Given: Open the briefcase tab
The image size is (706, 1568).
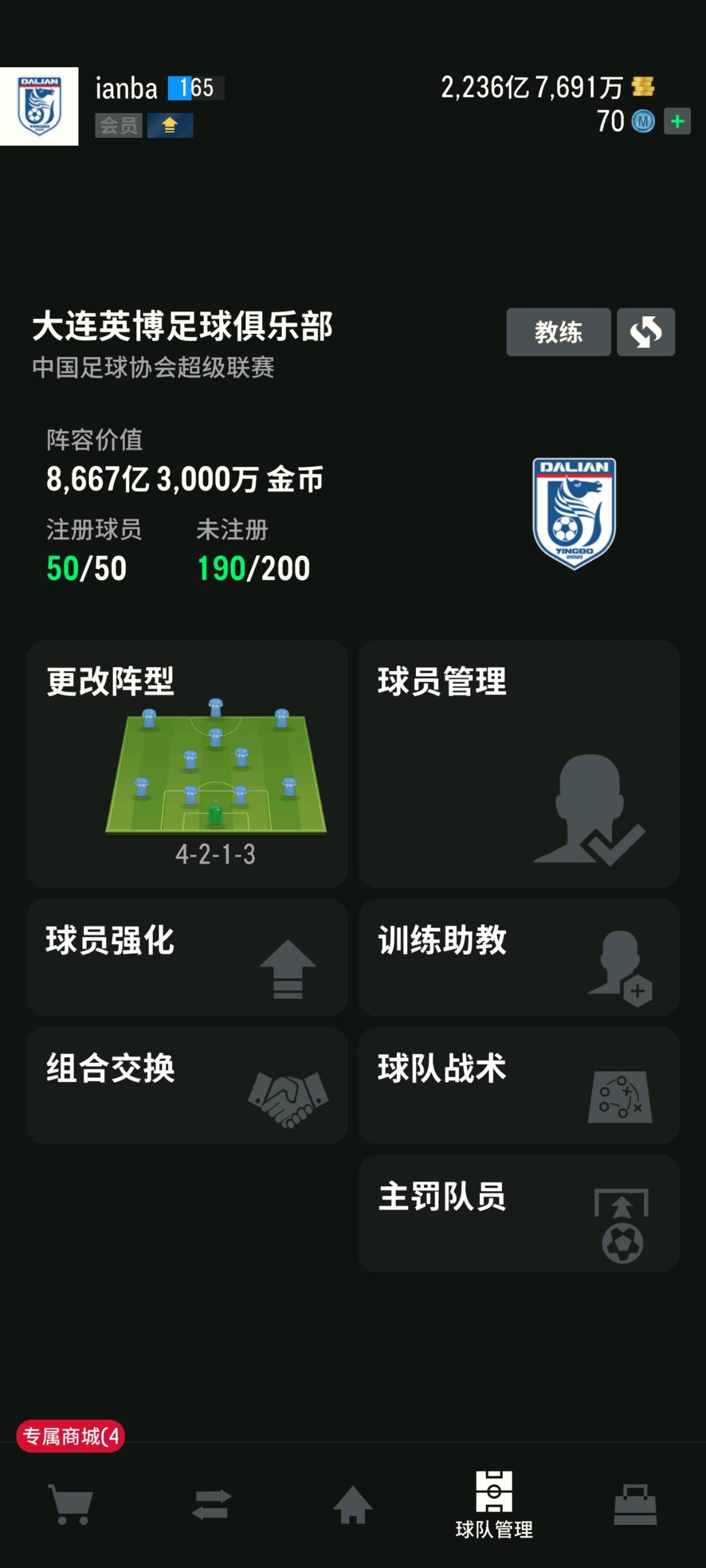Looking at the screenshot, I should [635, 1504].
